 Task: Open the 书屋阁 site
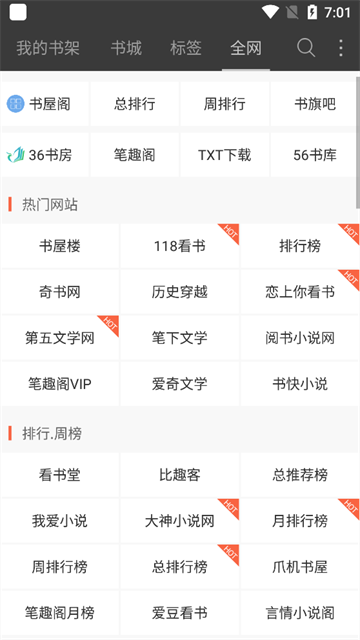tap(45, 104)
